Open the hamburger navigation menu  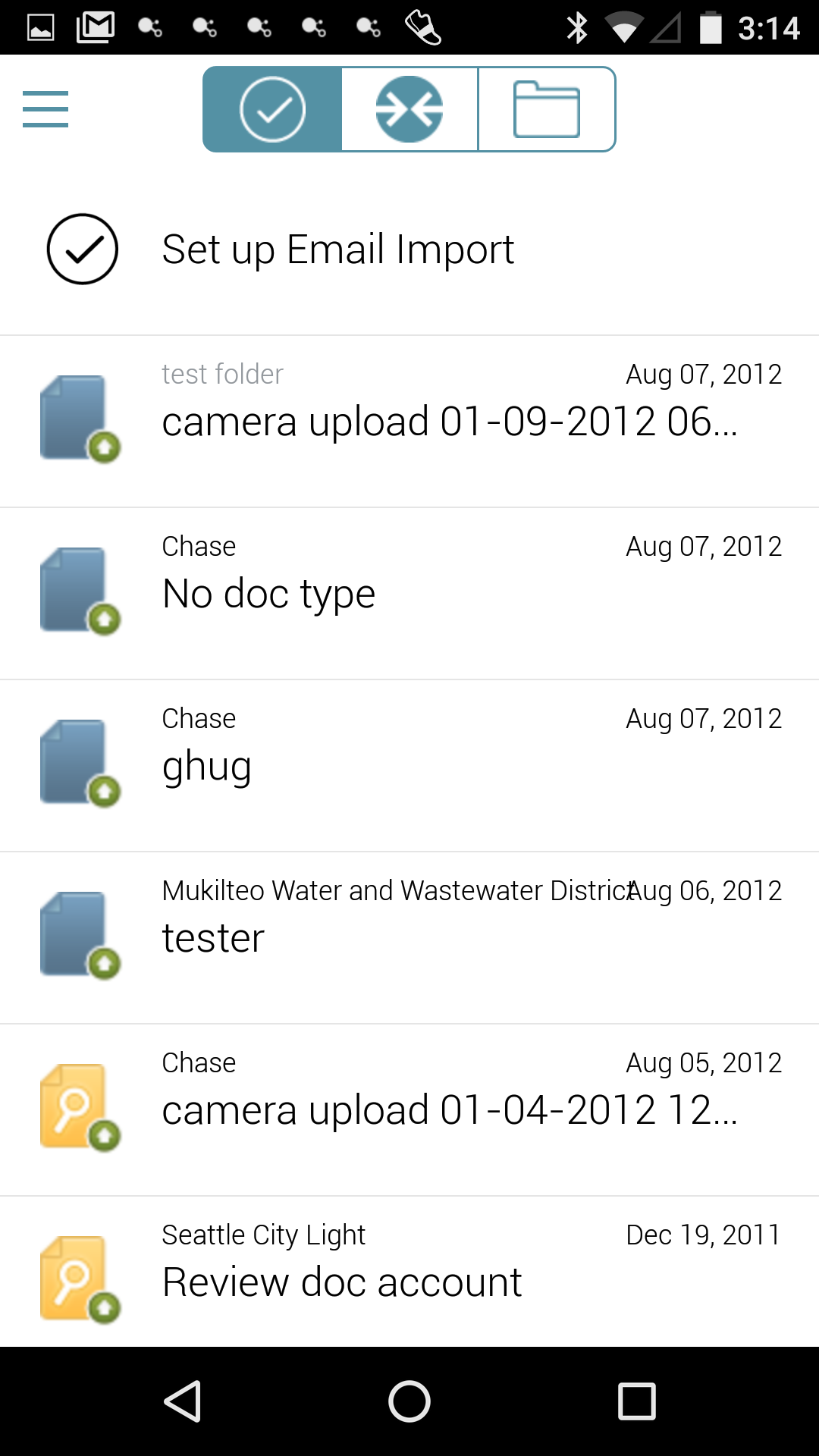(45, 109)
